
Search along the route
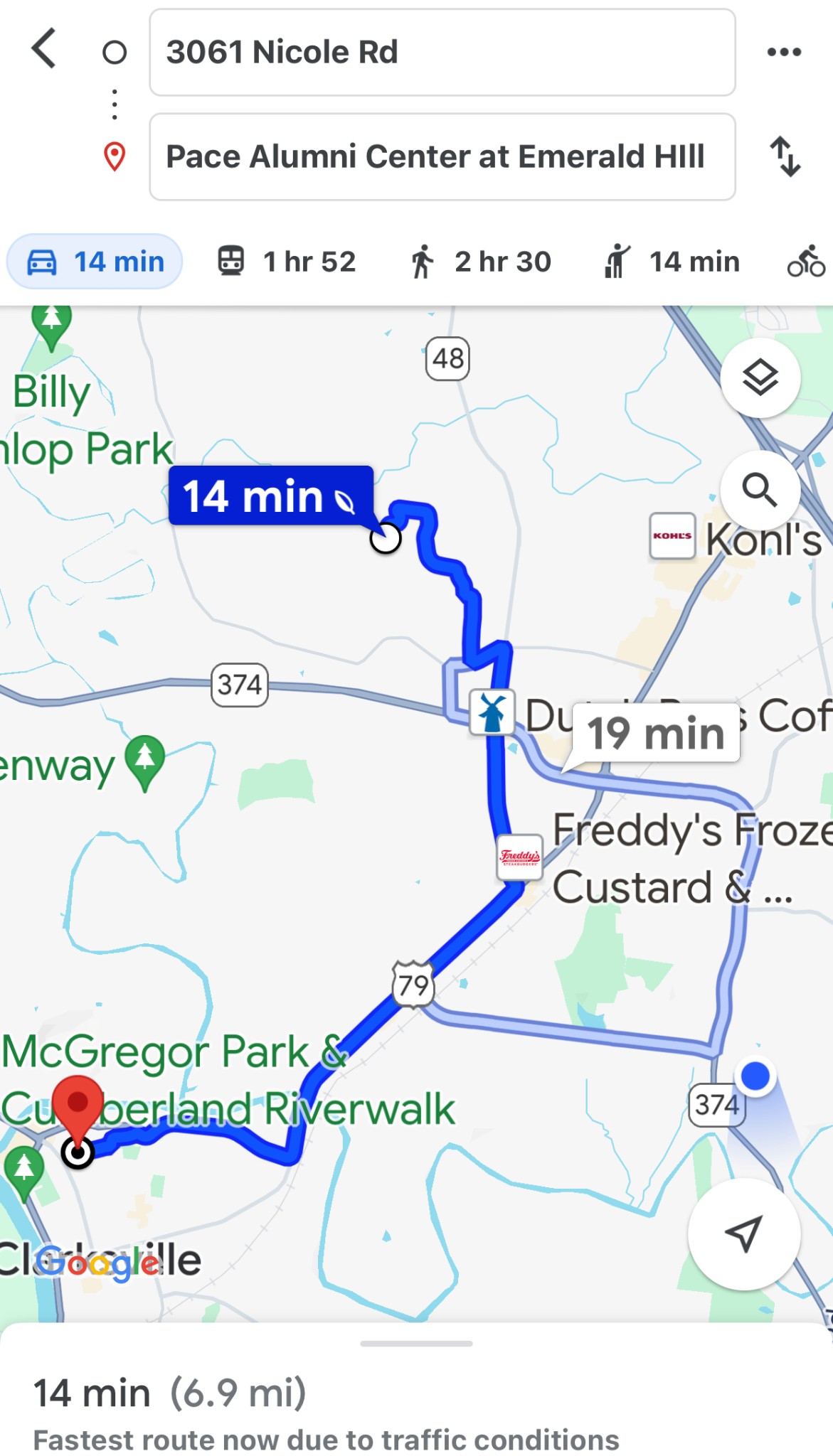pos(760,490)
